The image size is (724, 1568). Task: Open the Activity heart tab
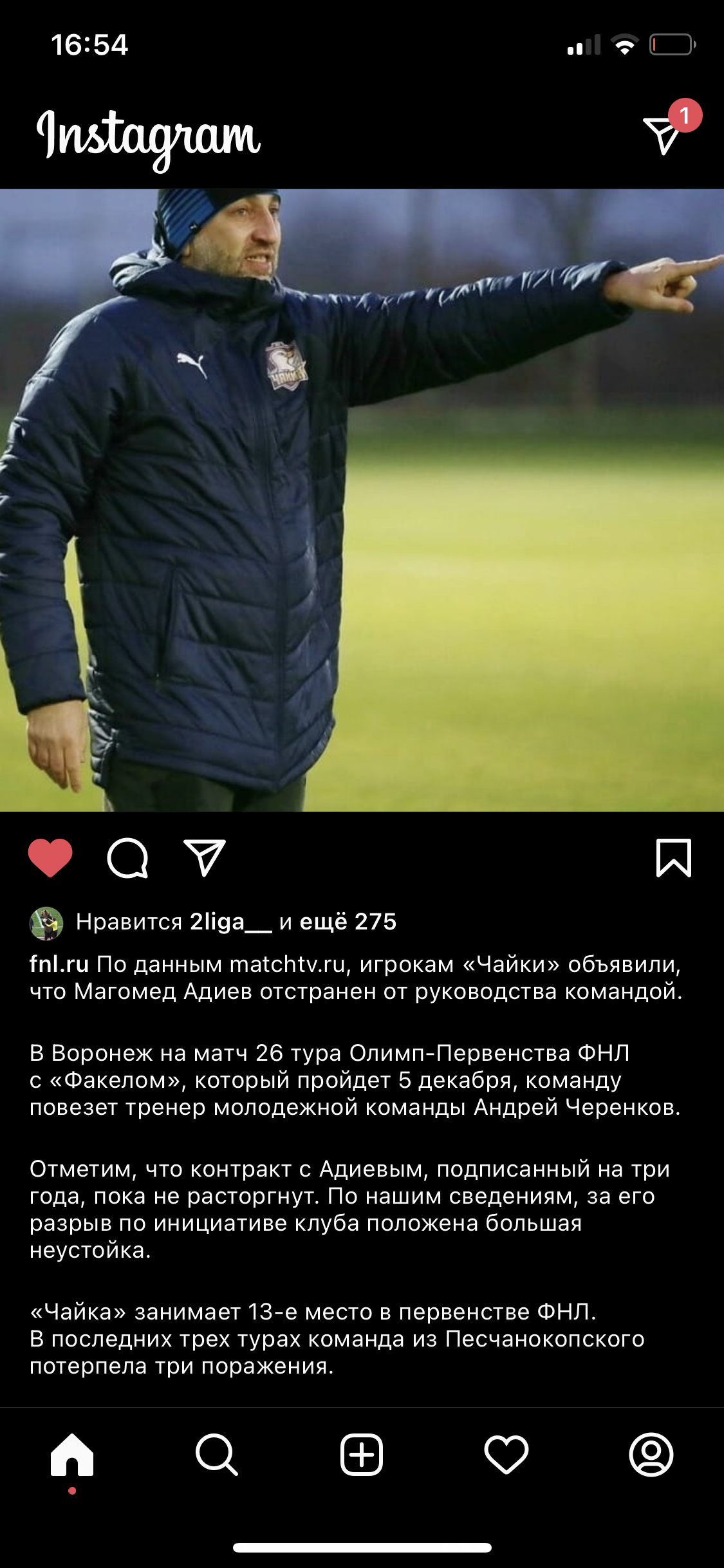click(506, 1455)
